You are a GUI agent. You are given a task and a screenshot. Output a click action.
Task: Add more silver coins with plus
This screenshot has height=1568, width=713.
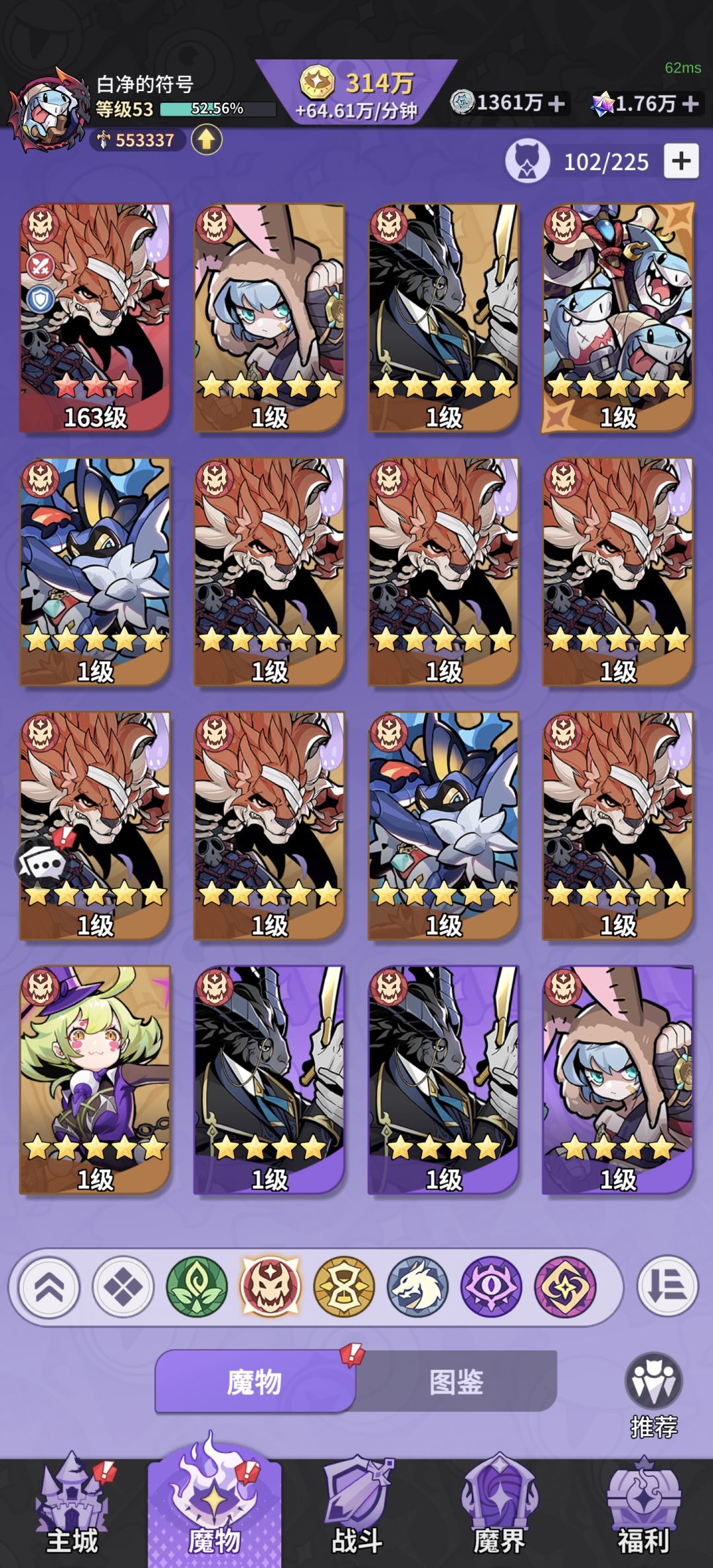(557, 104)
